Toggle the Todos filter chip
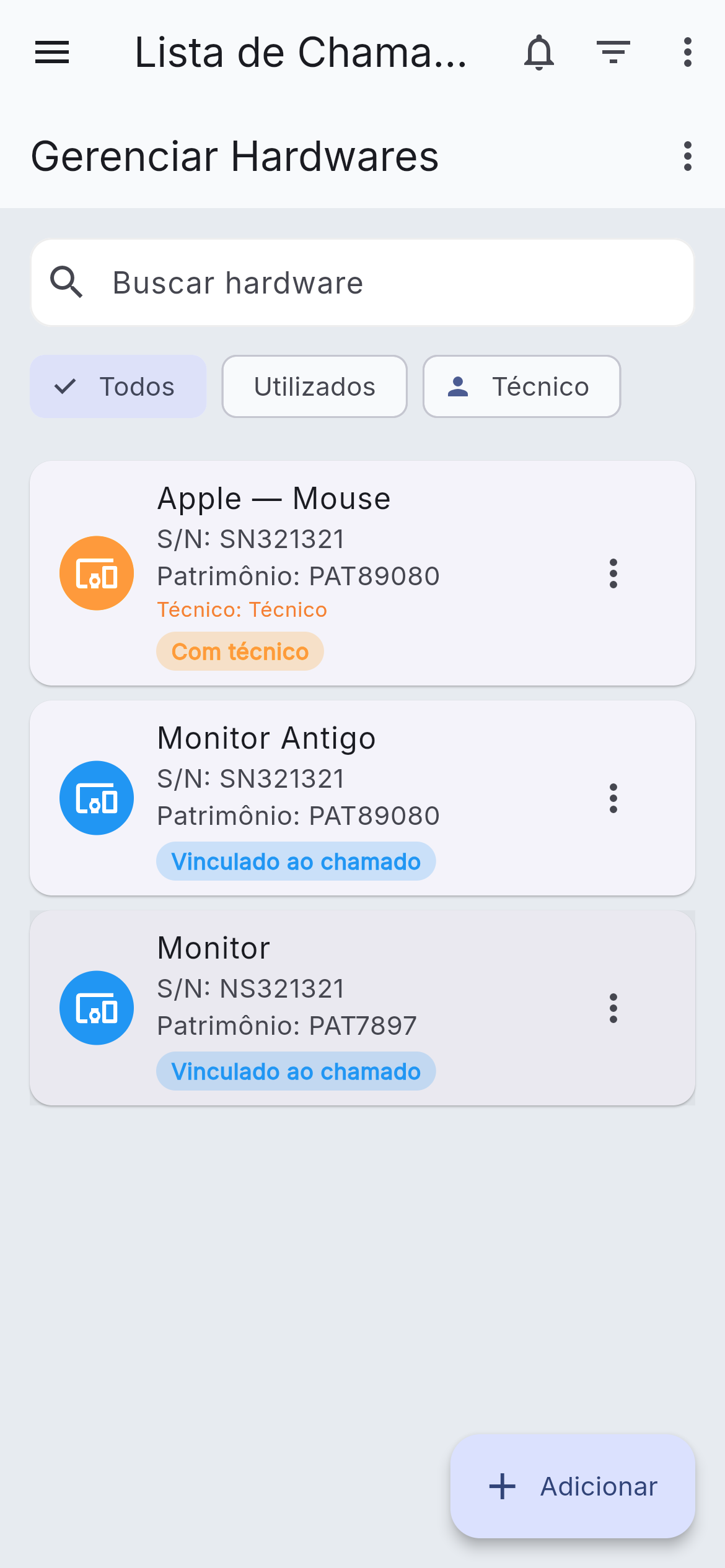 tap(118, 386)
